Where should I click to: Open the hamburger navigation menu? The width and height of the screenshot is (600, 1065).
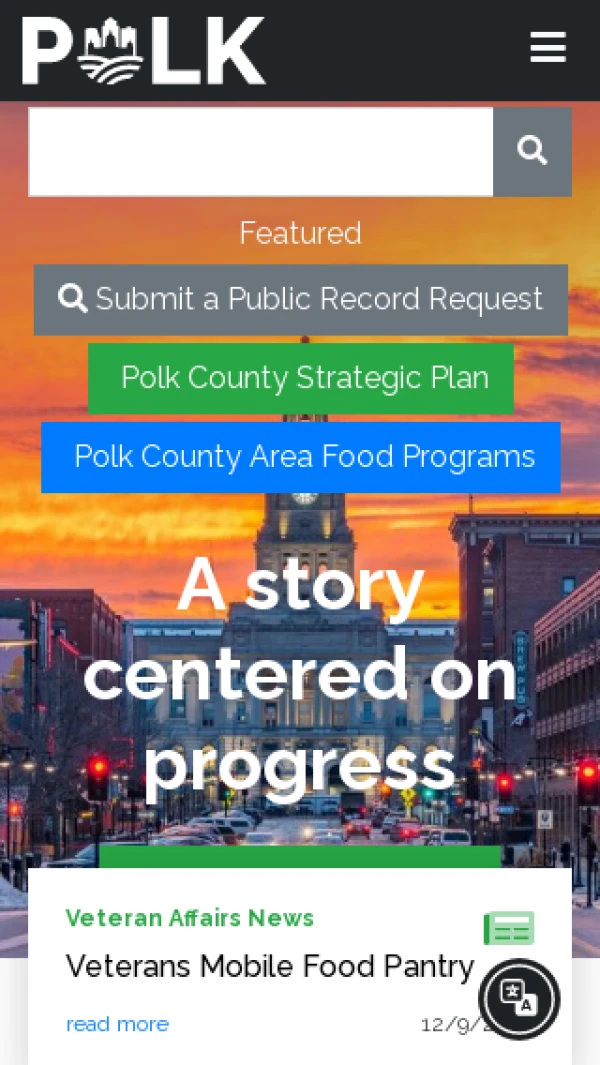[548, 47]
